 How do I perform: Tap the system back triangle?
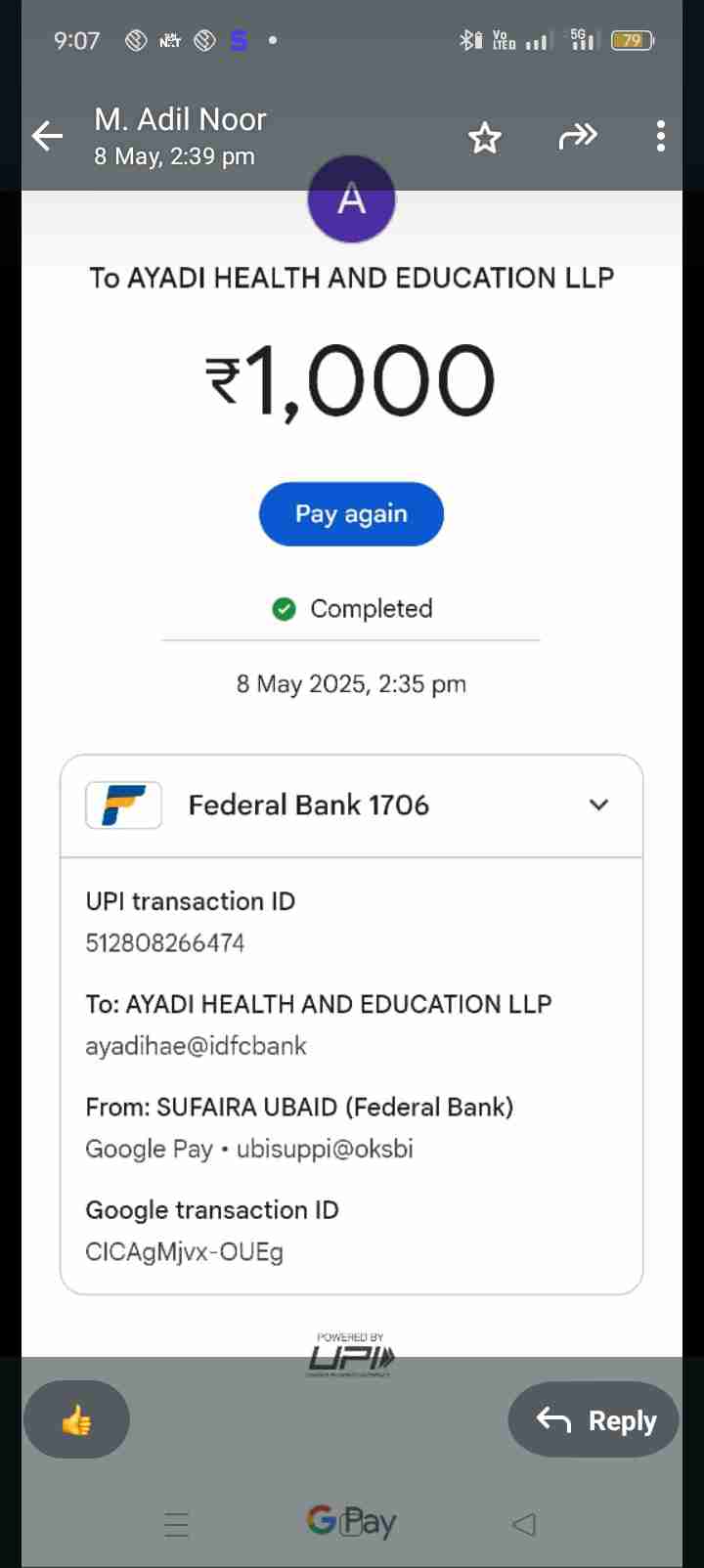click(x=524, y=1523)
